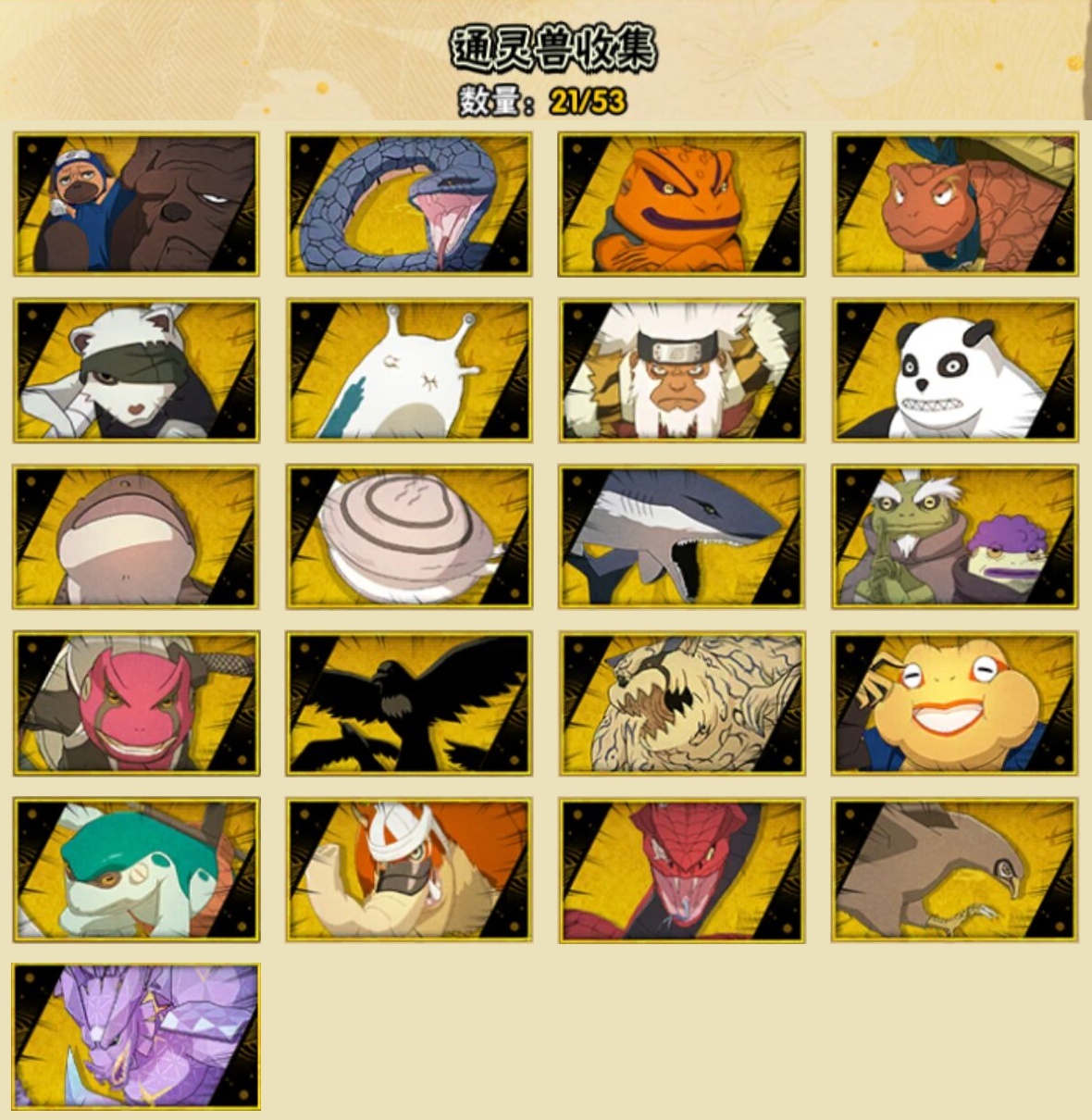View the red snake summon card

[681, 870]
